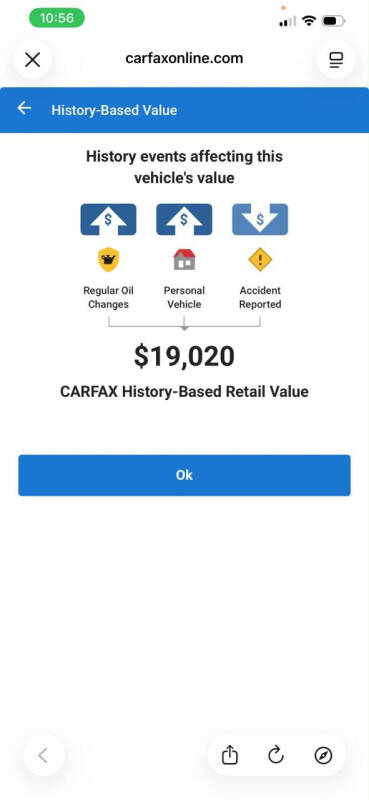
Task: Open page in Safari compass icon
Action: coord(323,755)
